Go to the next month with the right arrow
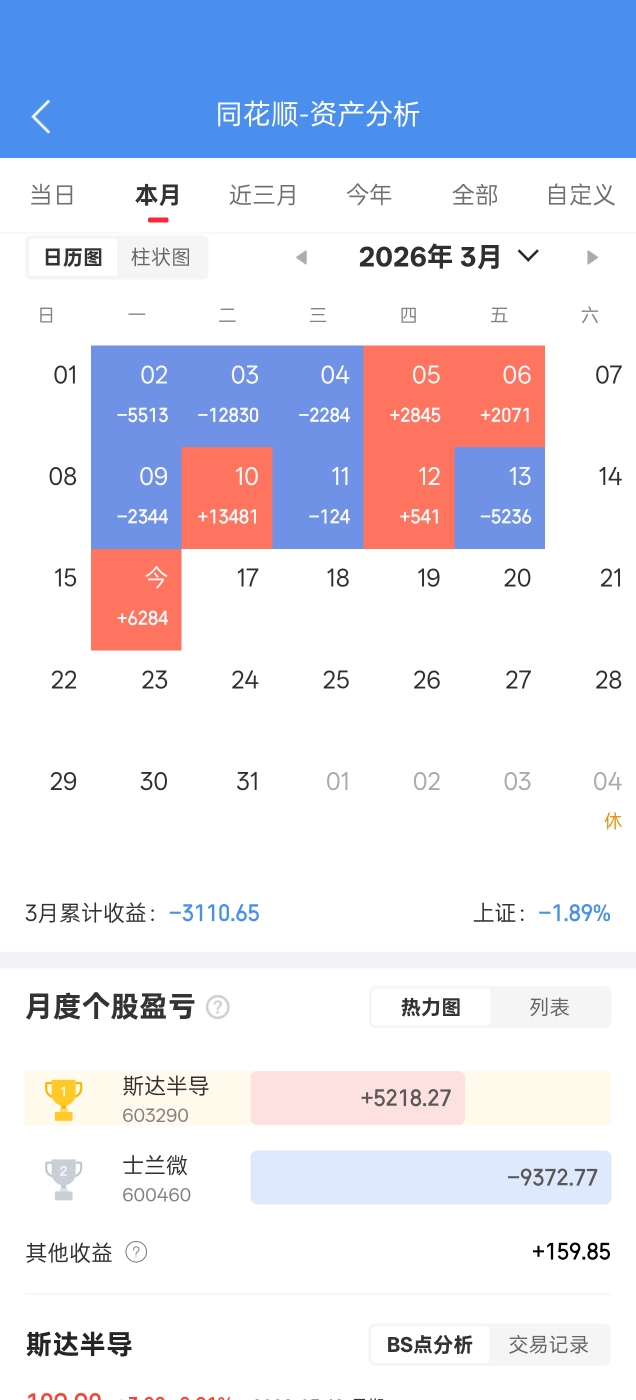The width and height of the screenshot is (636, 1400). point(592,258)
